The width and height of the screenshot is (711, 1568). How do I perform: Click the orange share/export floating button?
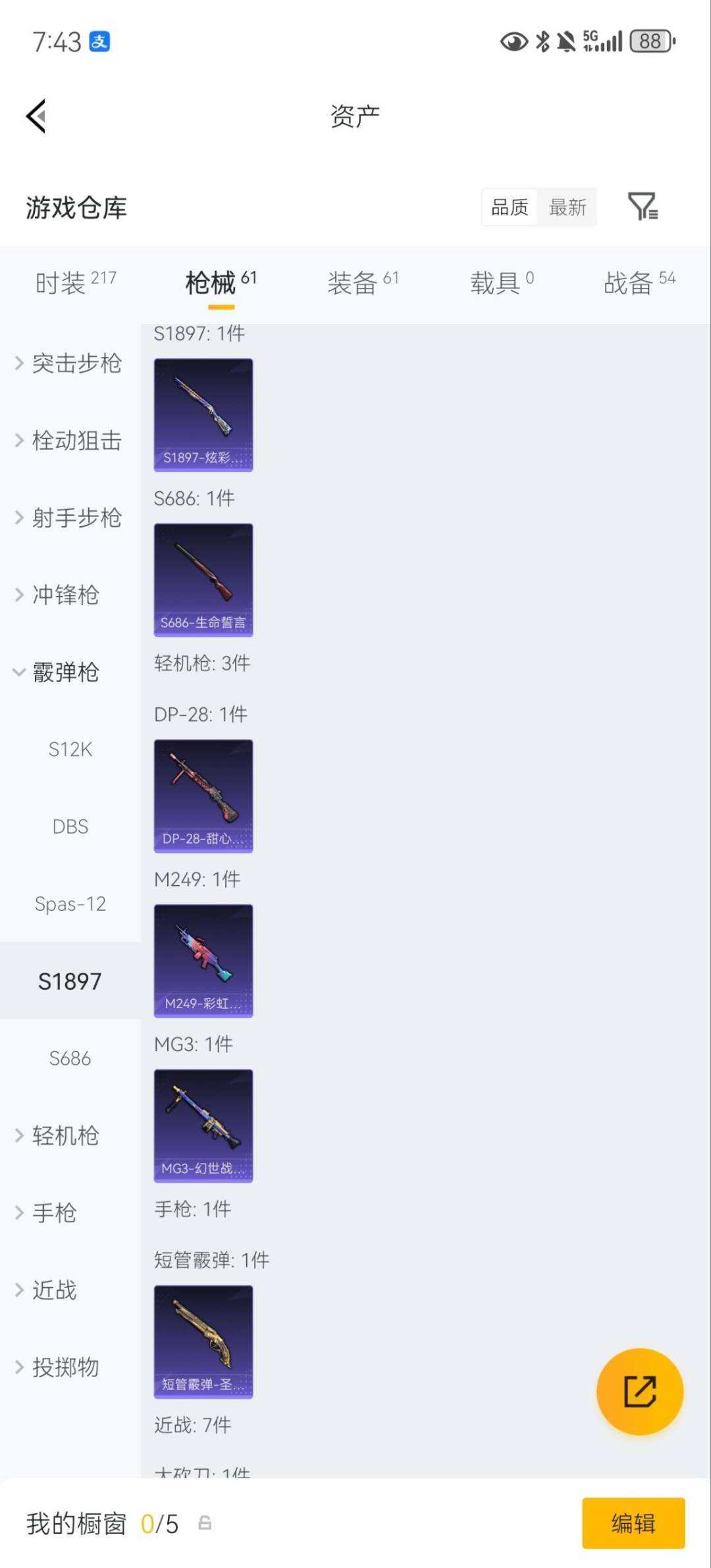641,1391
